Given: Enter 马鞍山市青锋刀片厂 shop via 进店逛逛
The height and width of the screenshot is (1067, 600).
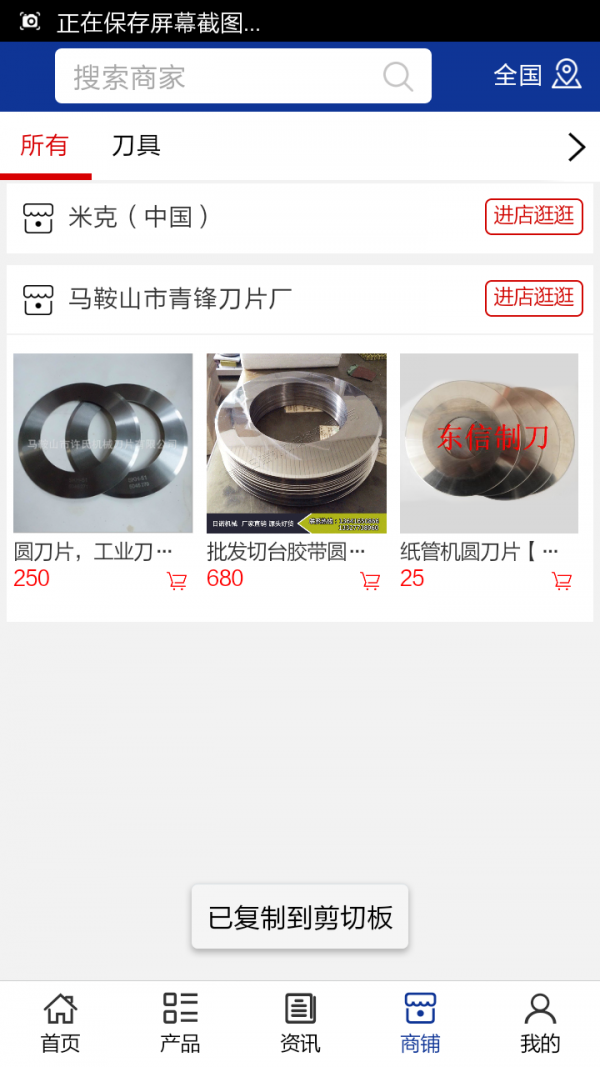Looking at the screenshot, I should click(534, 297).
